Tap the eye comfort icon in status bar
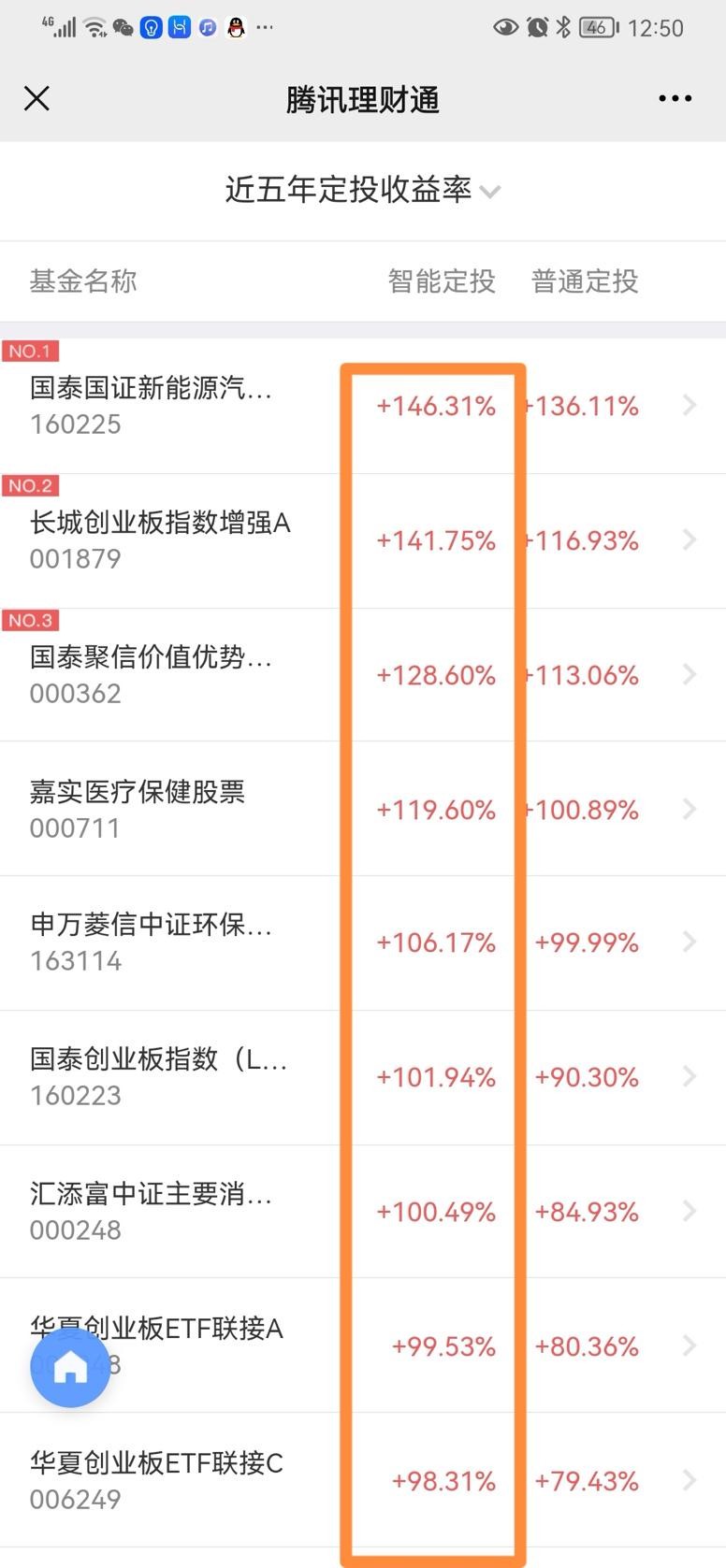Screen dimensions: 726x1568 (x=506, y=27)
